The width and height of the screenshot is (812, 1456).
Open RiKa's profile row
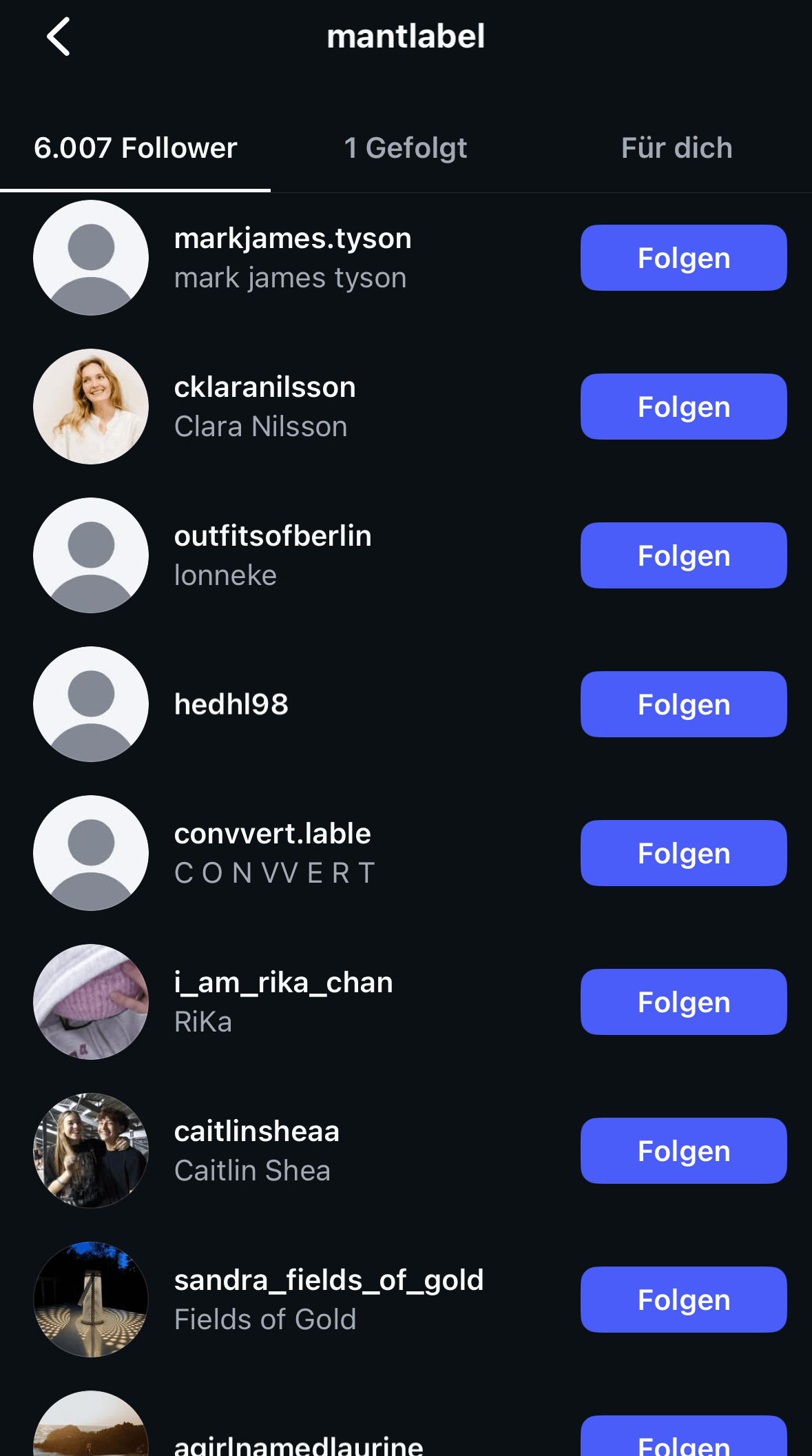[283, 983]
